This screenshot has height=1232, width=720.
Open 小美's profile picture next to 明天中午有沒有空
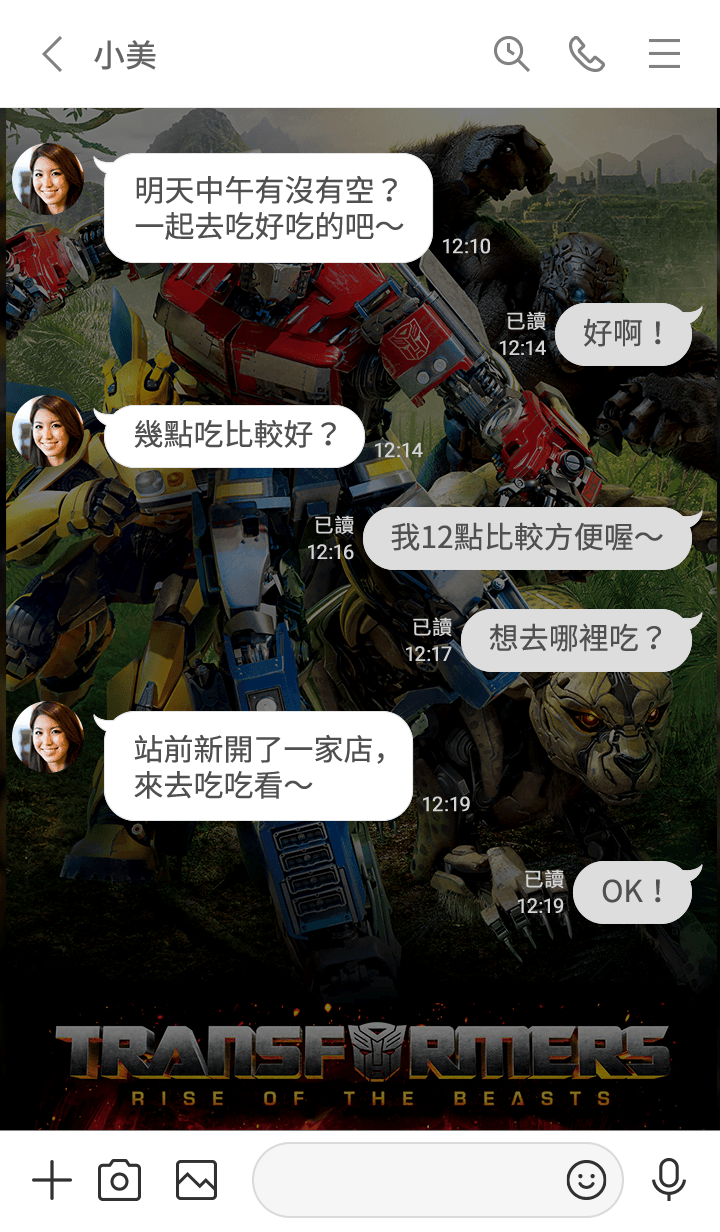point(47,179)
